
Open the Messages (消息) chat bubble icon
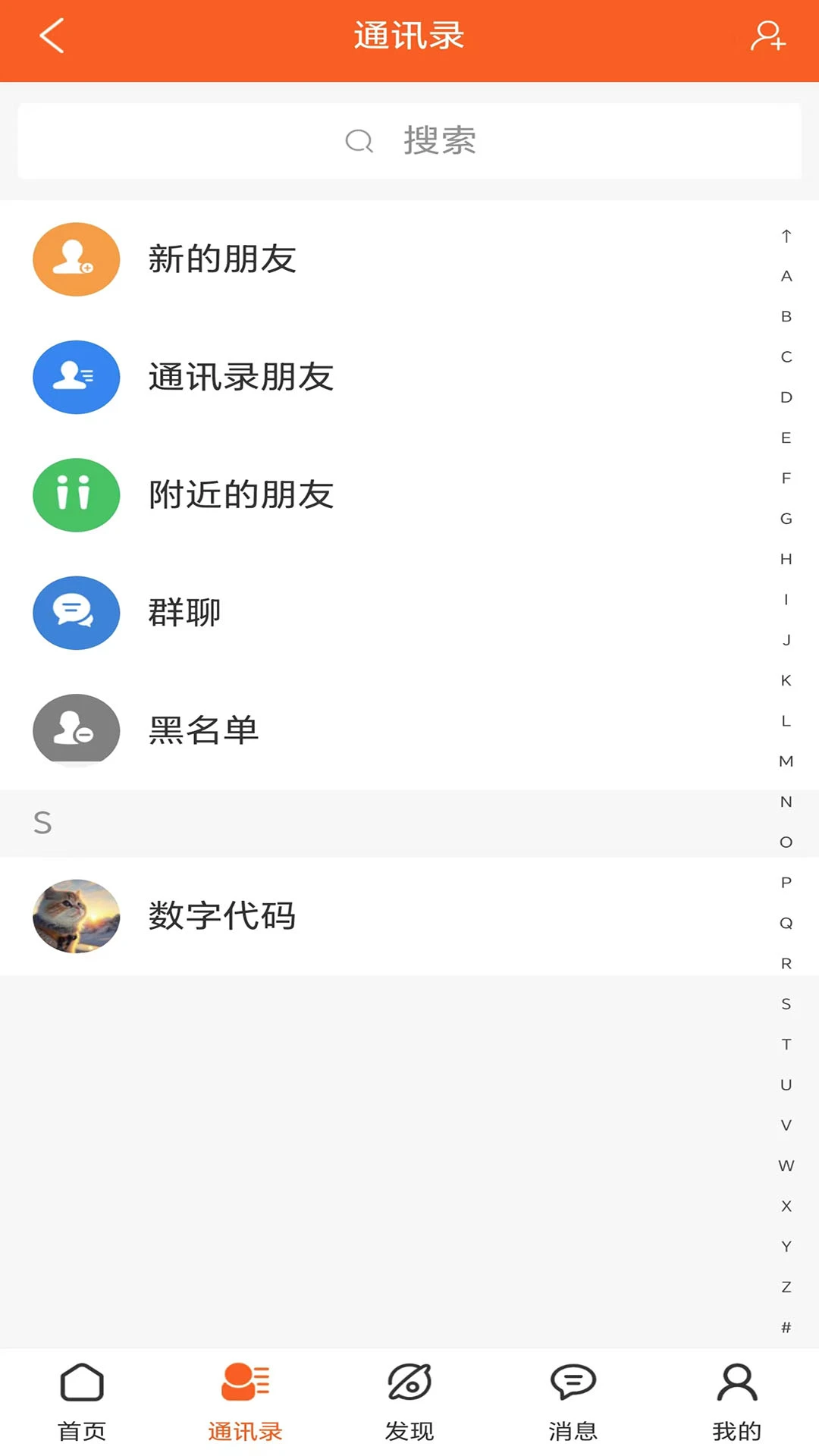click(573, 1382)
